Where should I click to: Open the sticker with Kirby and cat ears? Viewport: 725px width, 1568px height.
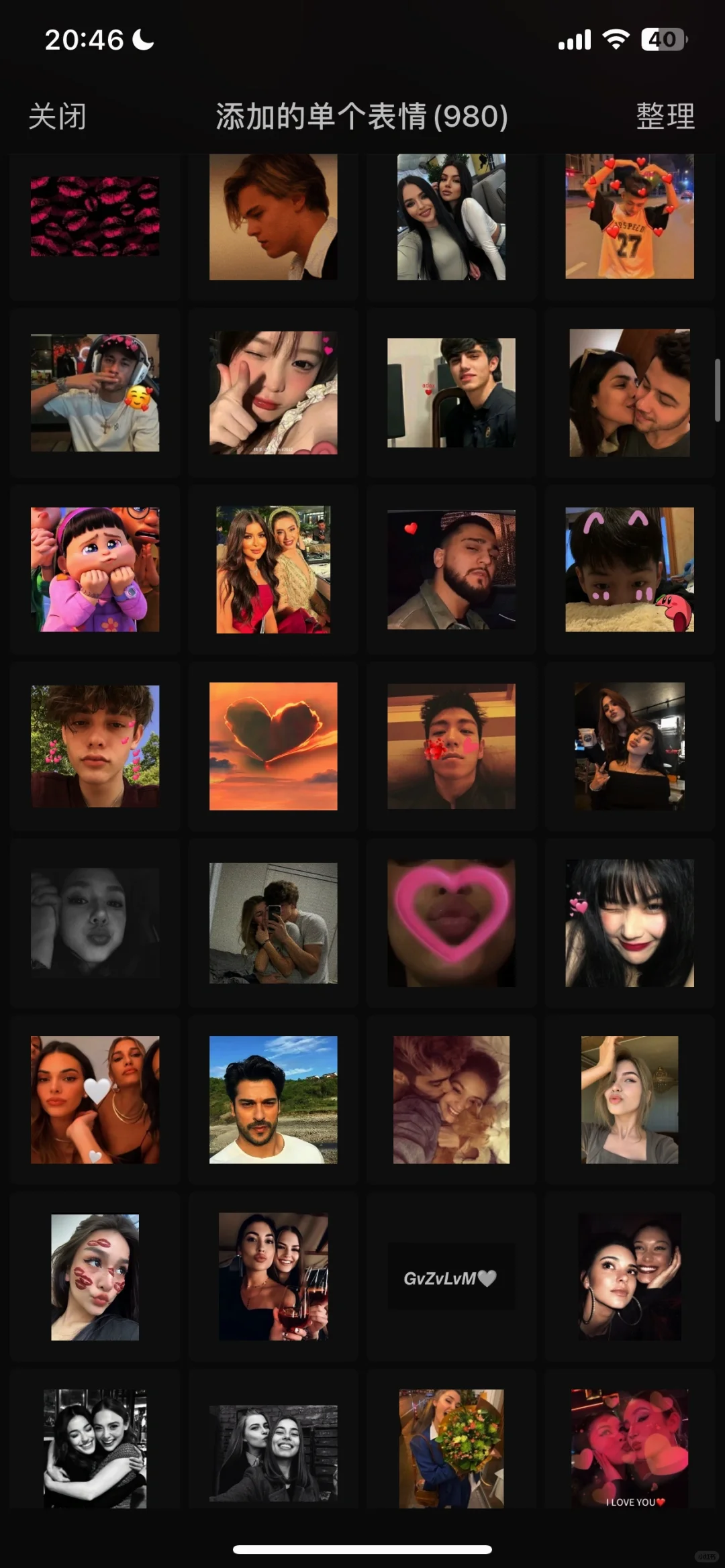click(629, 569)
